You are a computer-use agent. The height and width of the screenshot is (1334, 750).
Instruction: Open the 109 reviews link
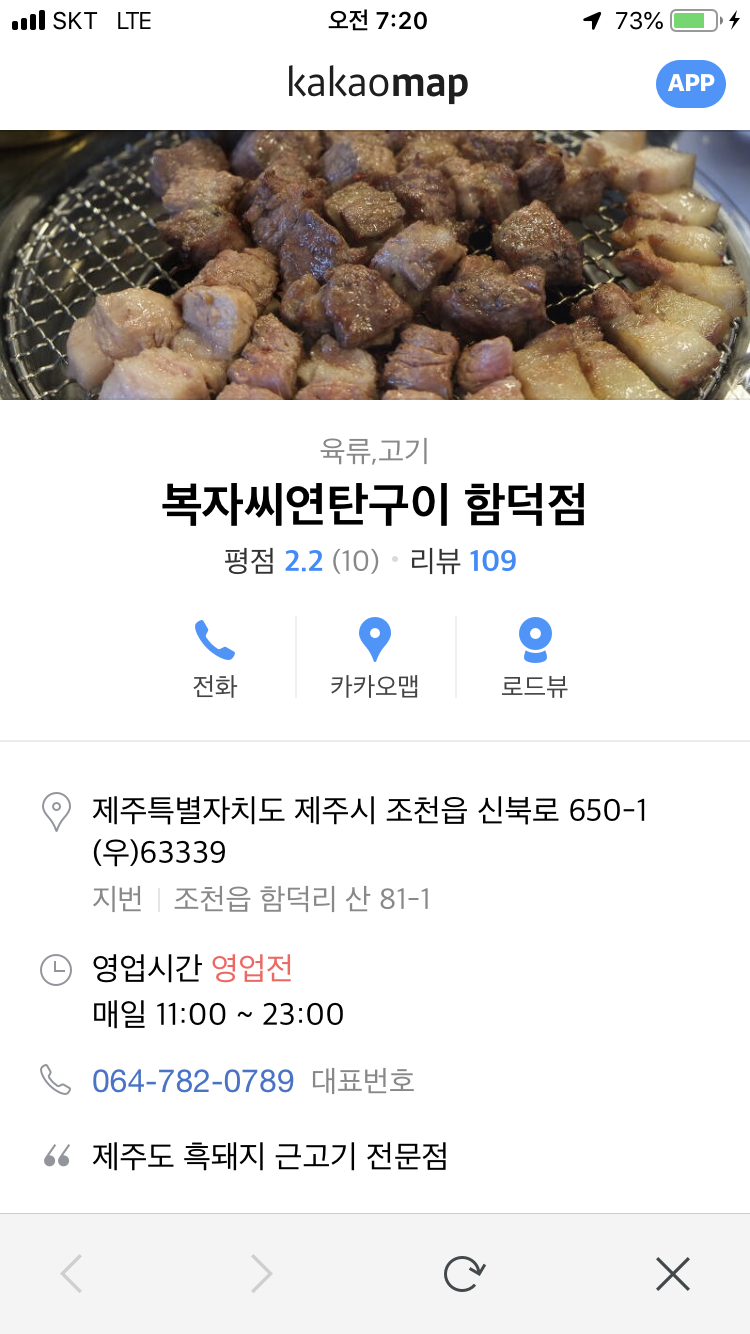tap(492, 561)
